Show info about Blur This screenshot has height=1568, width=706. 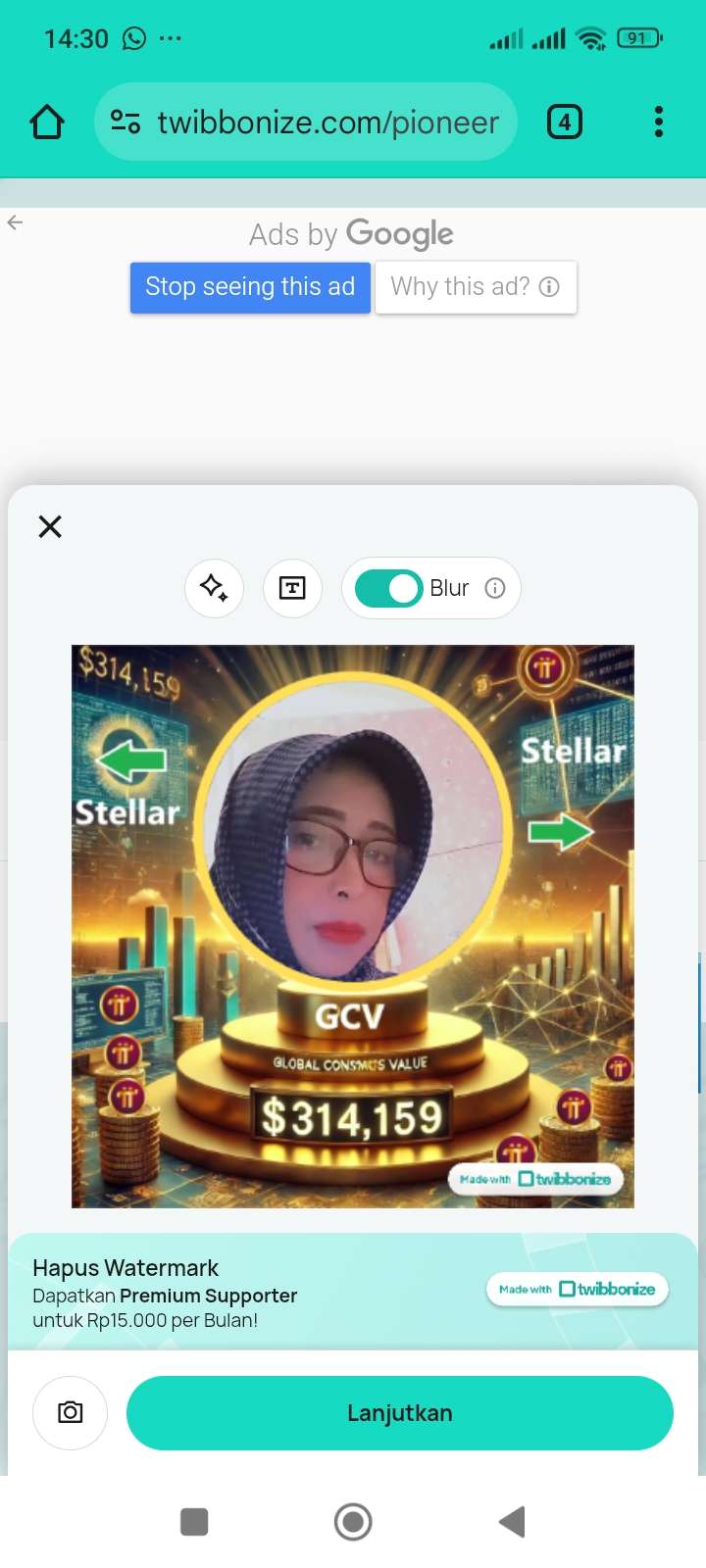coord(495,588)
